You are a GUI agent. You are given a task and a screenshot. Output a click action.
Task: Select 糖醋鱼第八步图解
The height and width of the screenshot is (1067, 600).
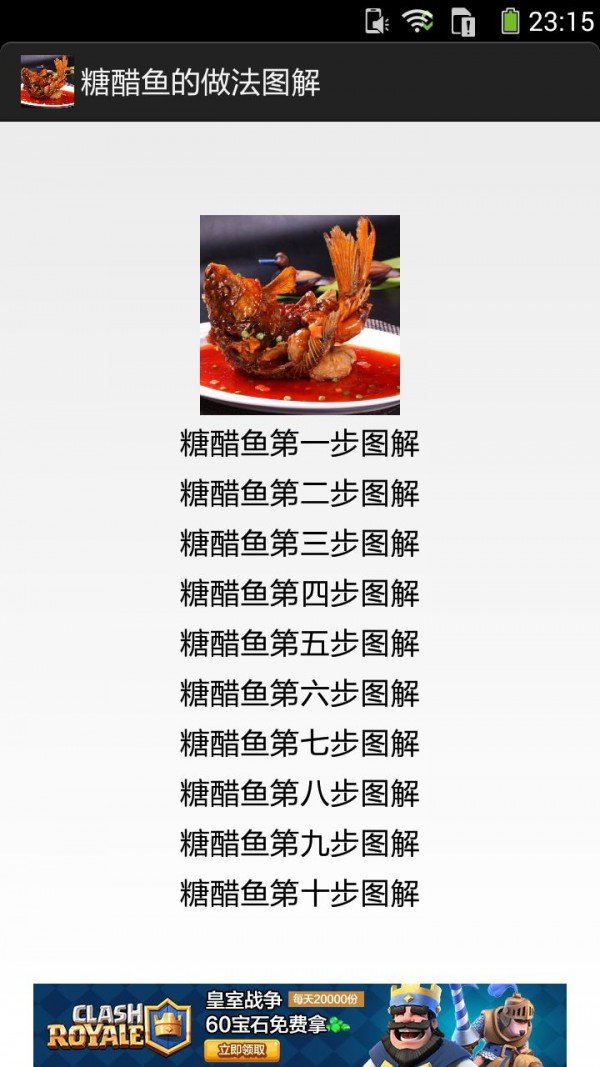click(299, 793)
